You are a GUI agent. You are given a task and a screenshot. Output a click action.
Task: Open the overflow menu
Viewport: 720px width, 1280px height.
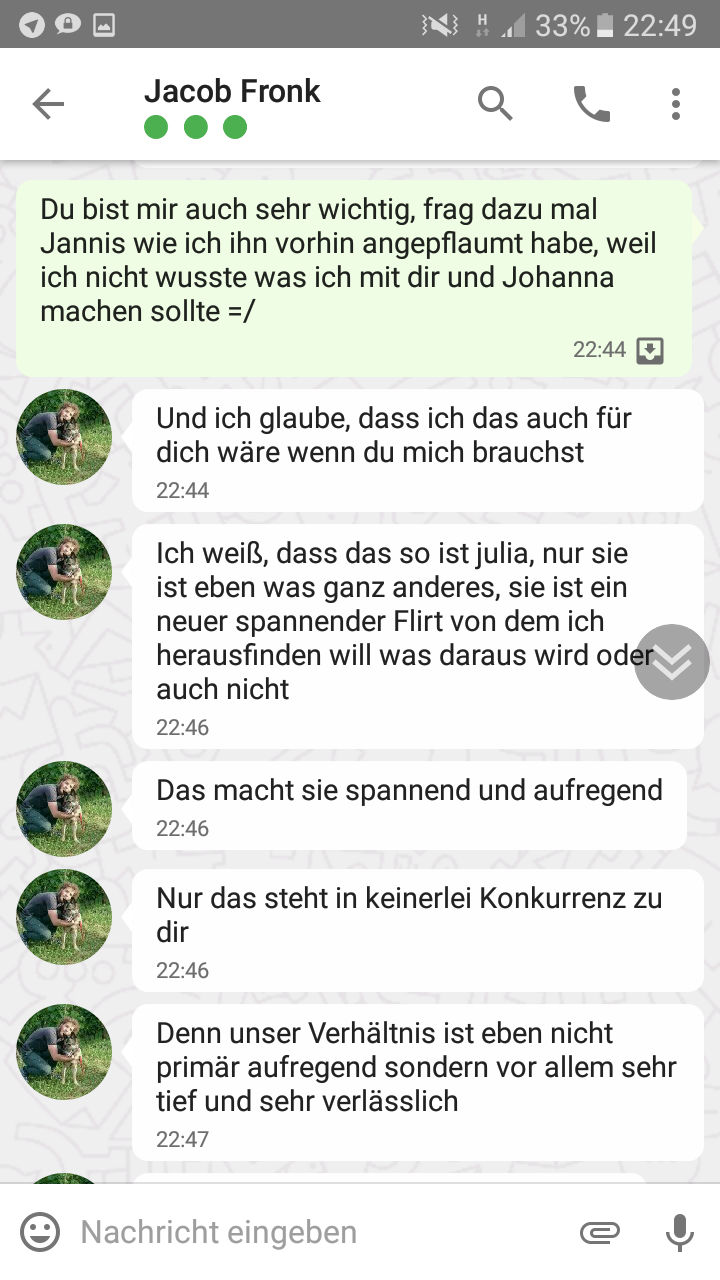[676, 104]
